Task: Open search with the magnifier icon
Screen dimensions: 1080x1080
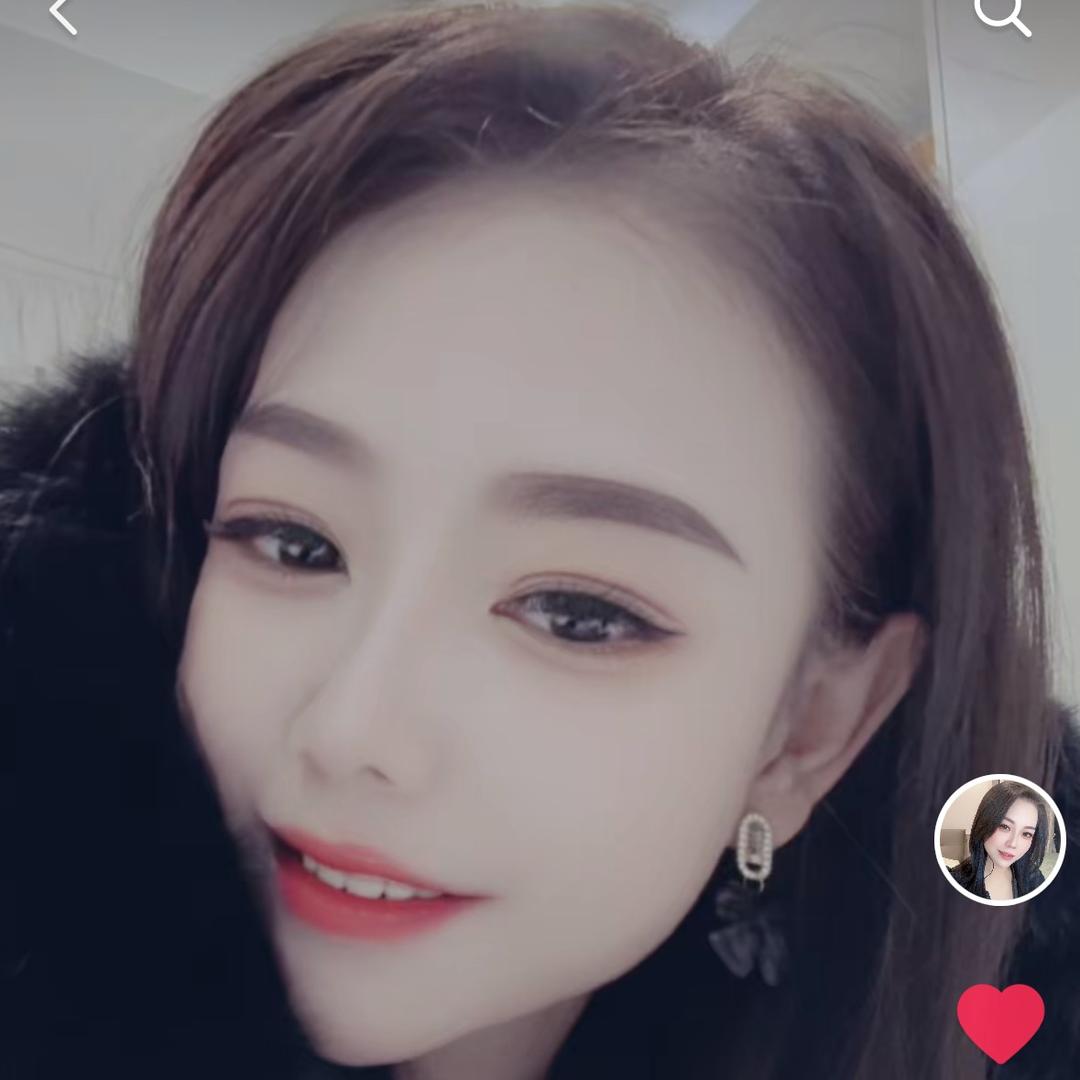Action: [1001, 14]
